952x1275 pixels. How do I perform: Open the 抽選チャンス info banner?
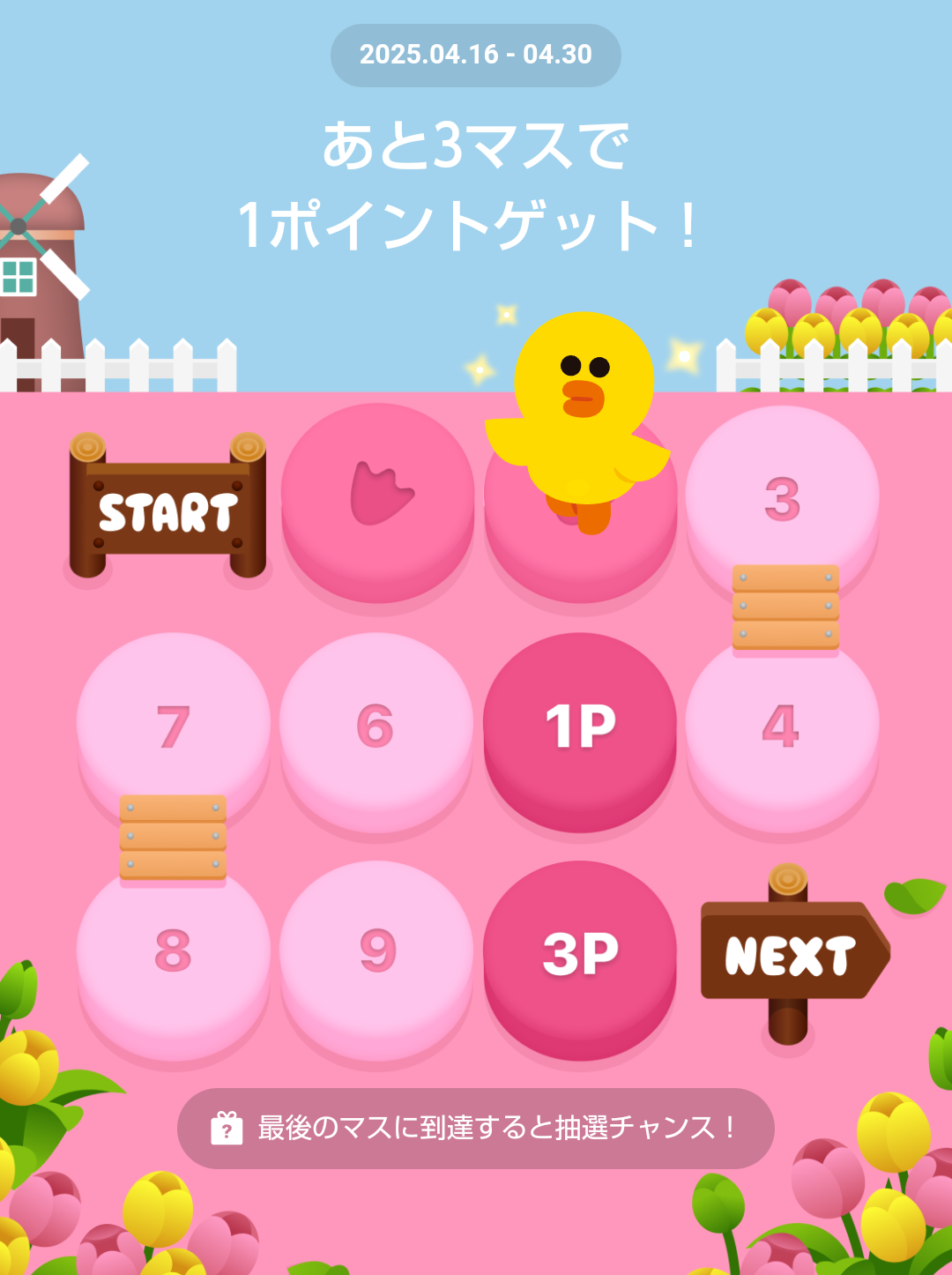point(476,1128)
